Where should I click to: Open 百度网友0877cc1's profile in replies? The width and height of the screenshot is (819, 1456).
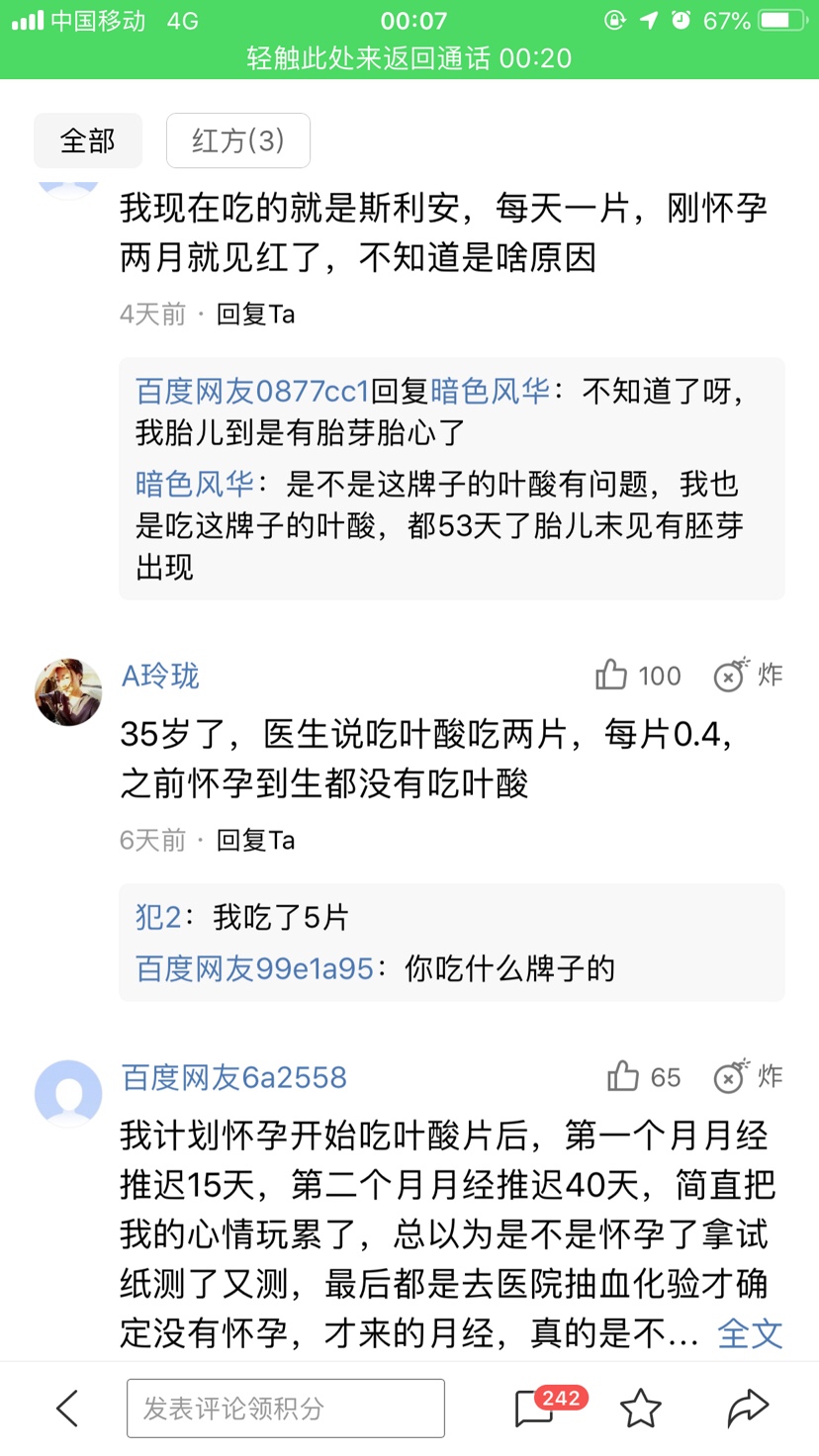252,392
